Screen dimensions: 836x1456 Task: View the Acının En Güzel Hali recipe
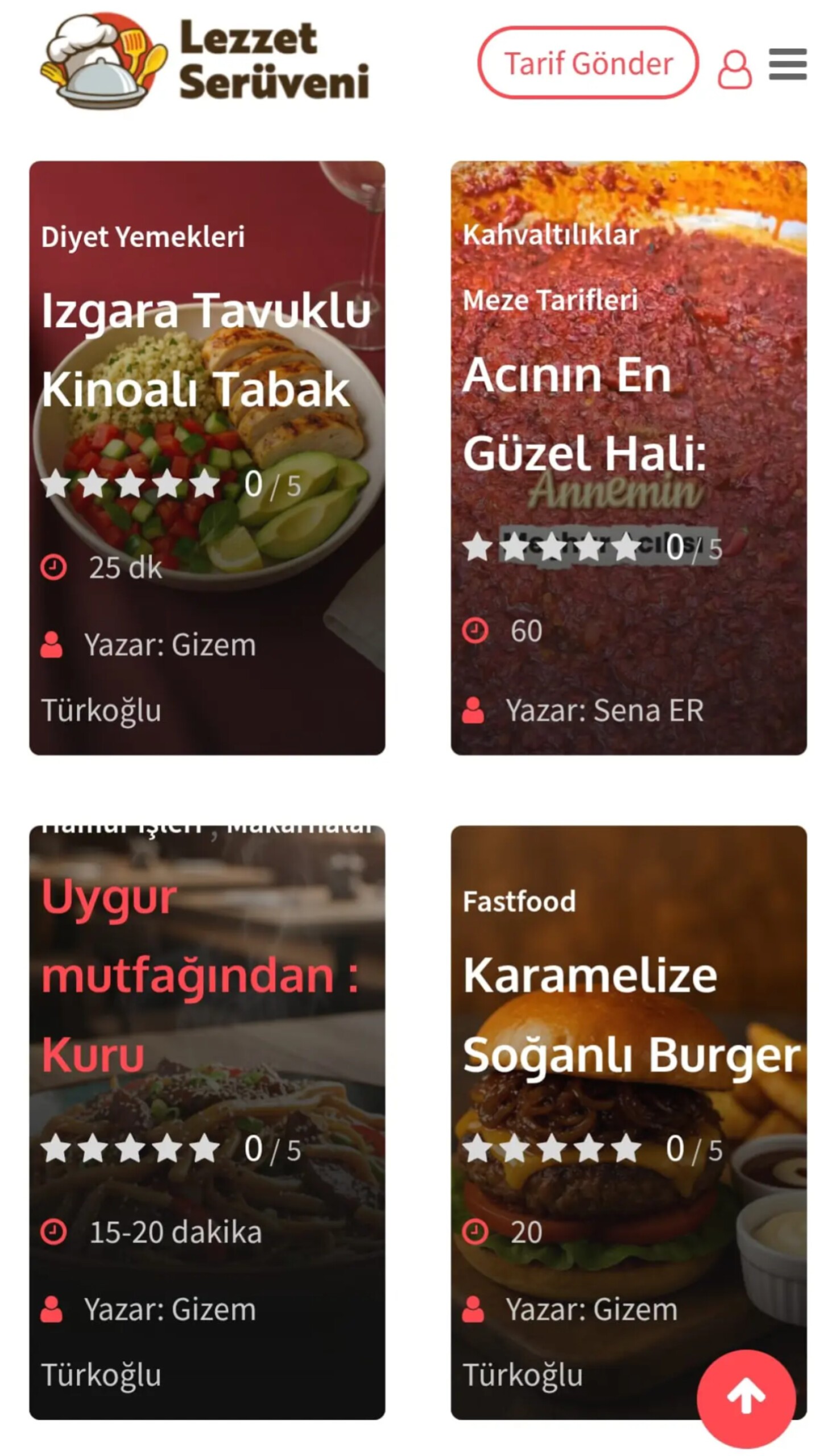[x=584, y=414]
